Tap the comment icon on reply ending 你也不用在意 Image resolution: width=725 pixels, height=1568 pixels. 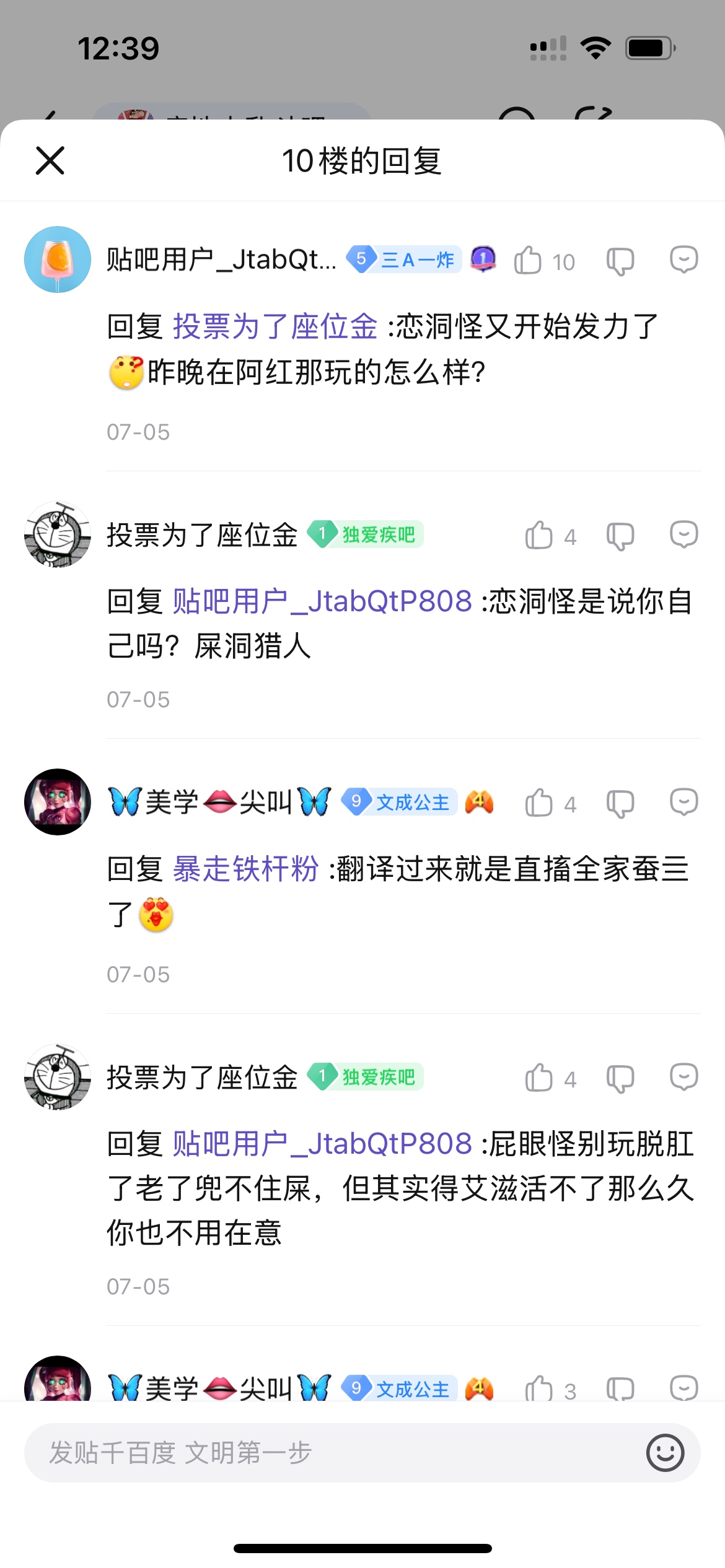pyautogui.click(x=683, y=1078)
